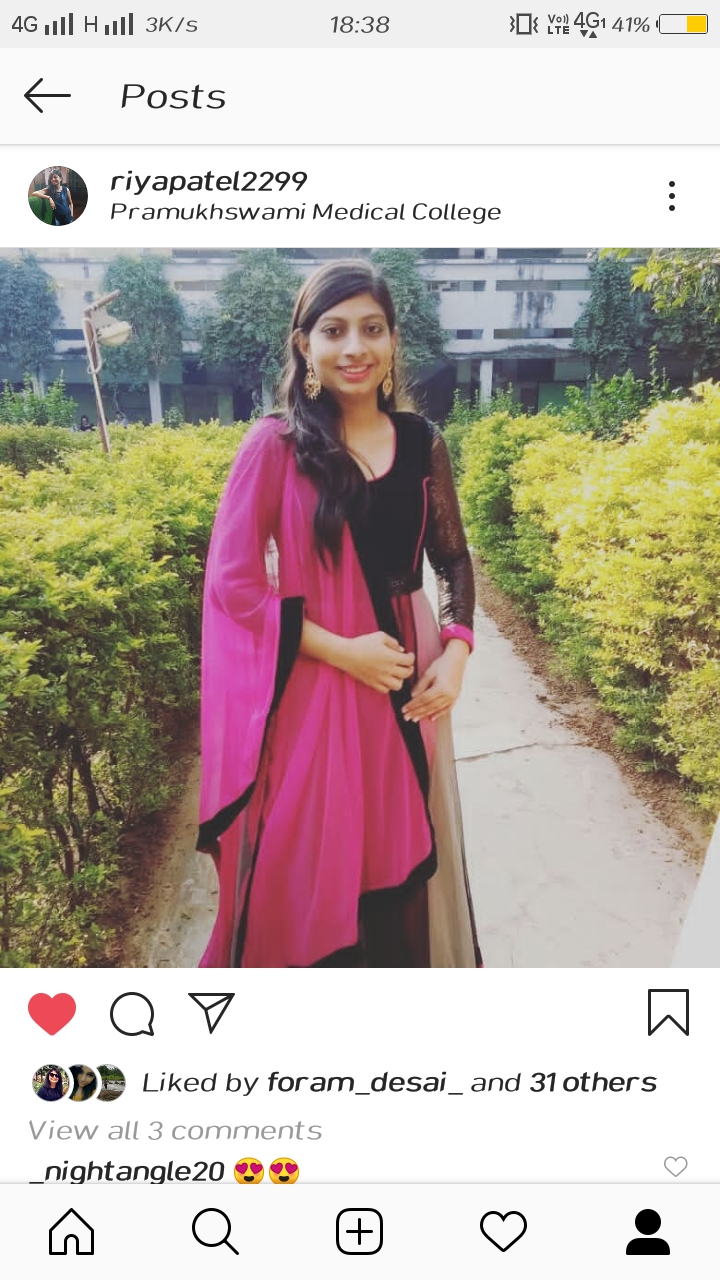Share the post via the paper plane icon

211,1013
